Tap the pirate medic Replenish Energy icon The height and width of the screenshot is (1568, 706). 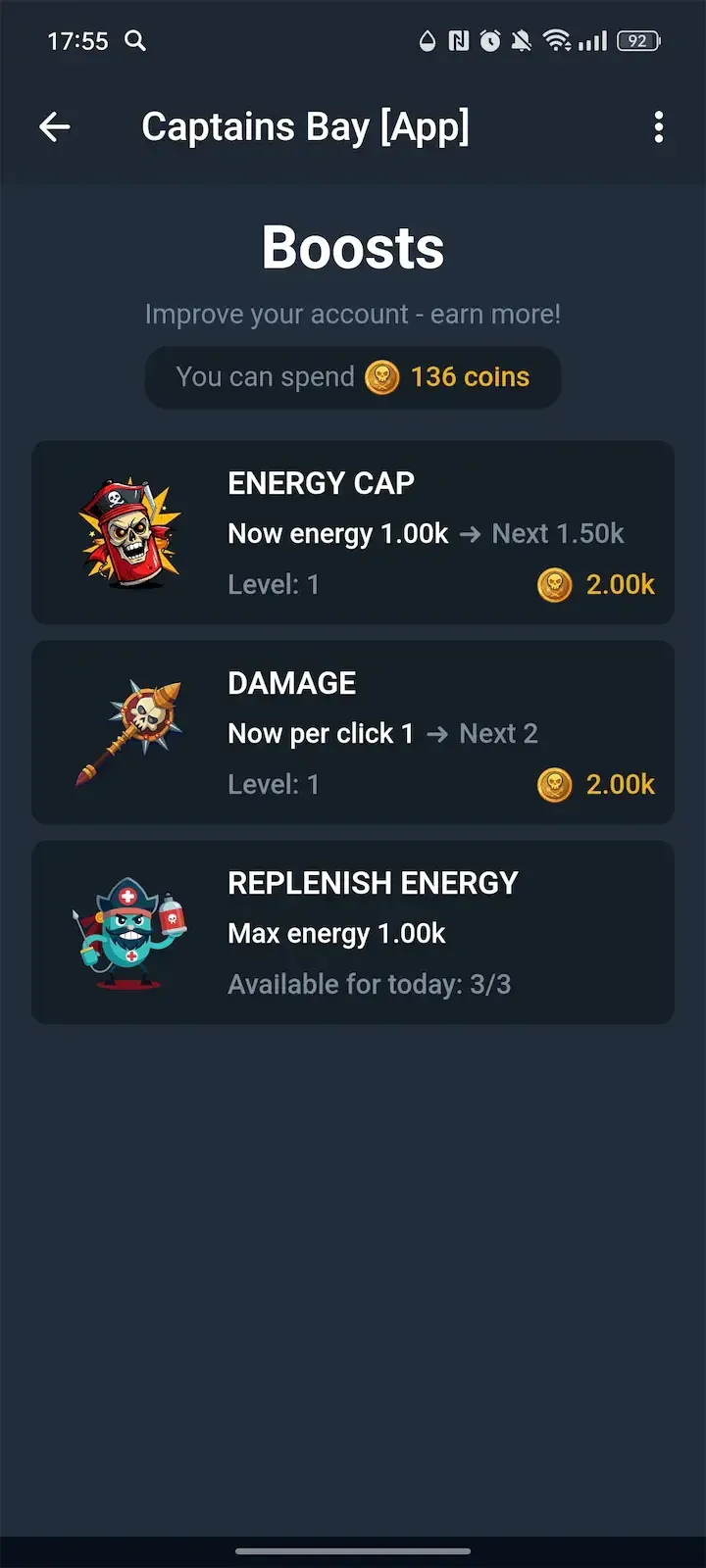tap(128, 931)
